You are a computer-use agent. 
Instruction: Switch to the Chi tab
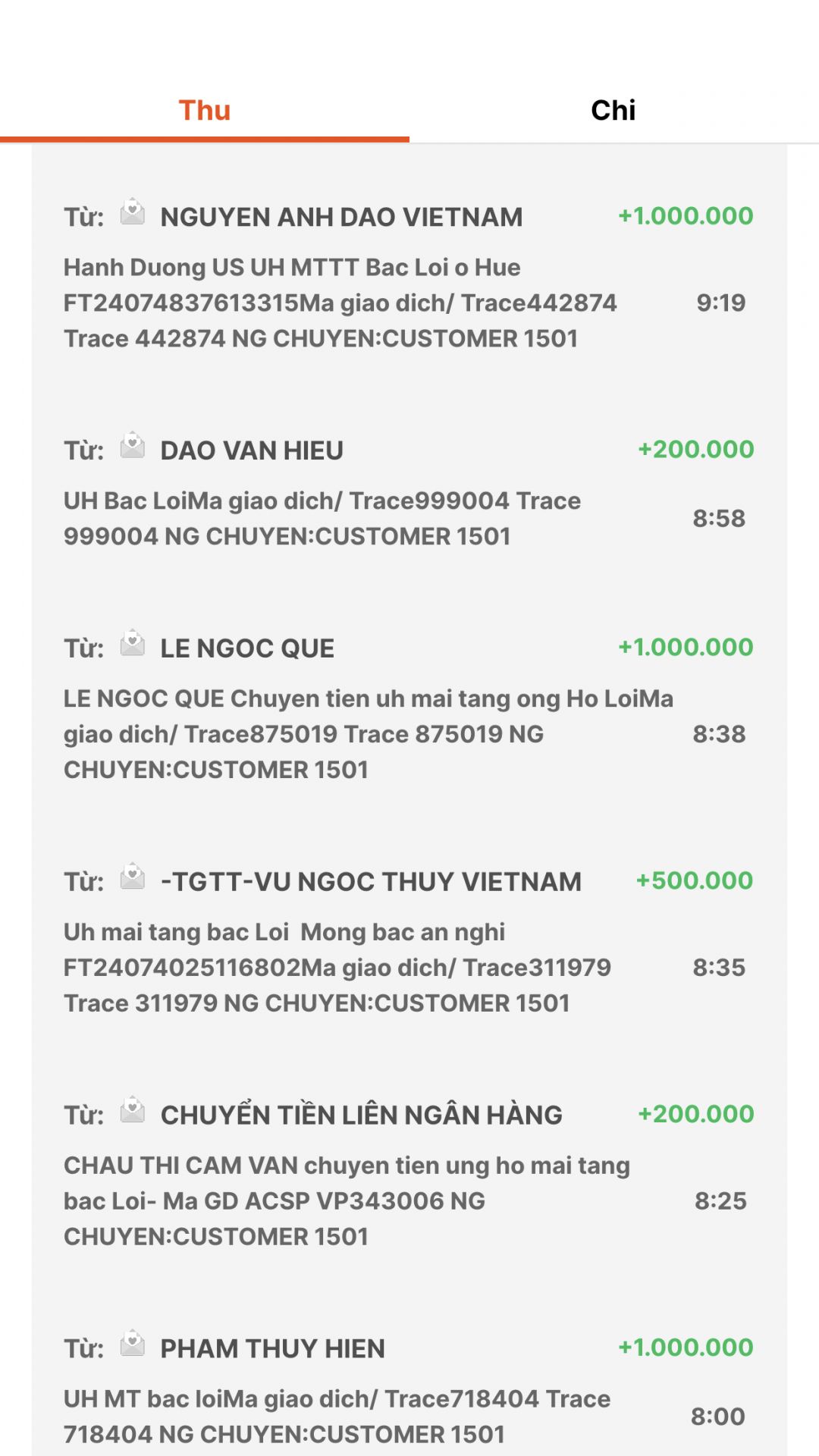click(613, 111)
